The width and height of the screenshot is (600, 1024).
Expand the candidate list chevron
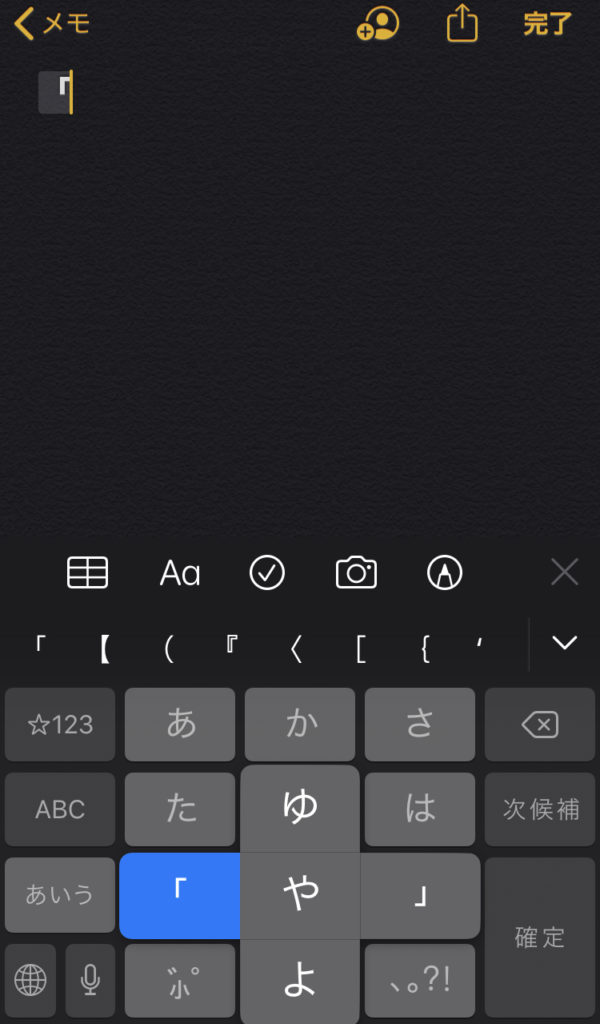(564, 643)
